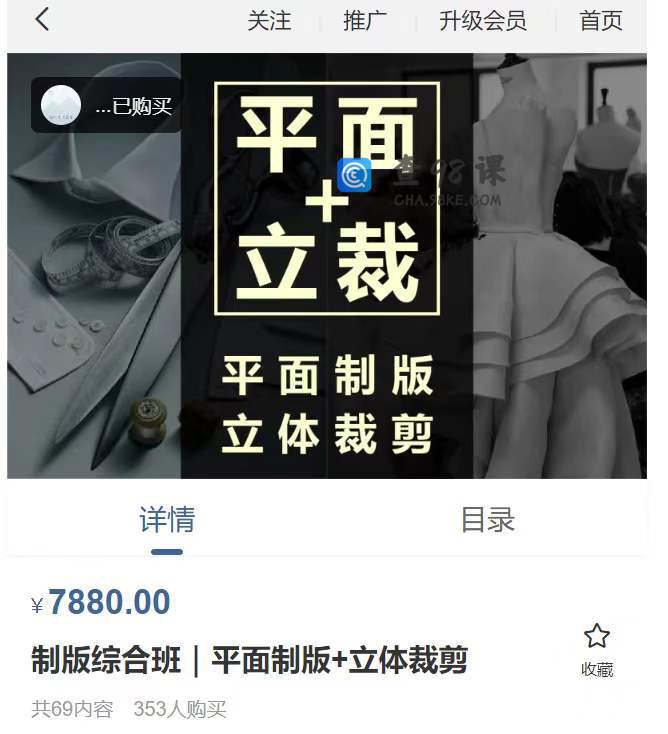668x734 pixels.
Task: Tap the 收藏 star to favorite course
Action: 597,649
